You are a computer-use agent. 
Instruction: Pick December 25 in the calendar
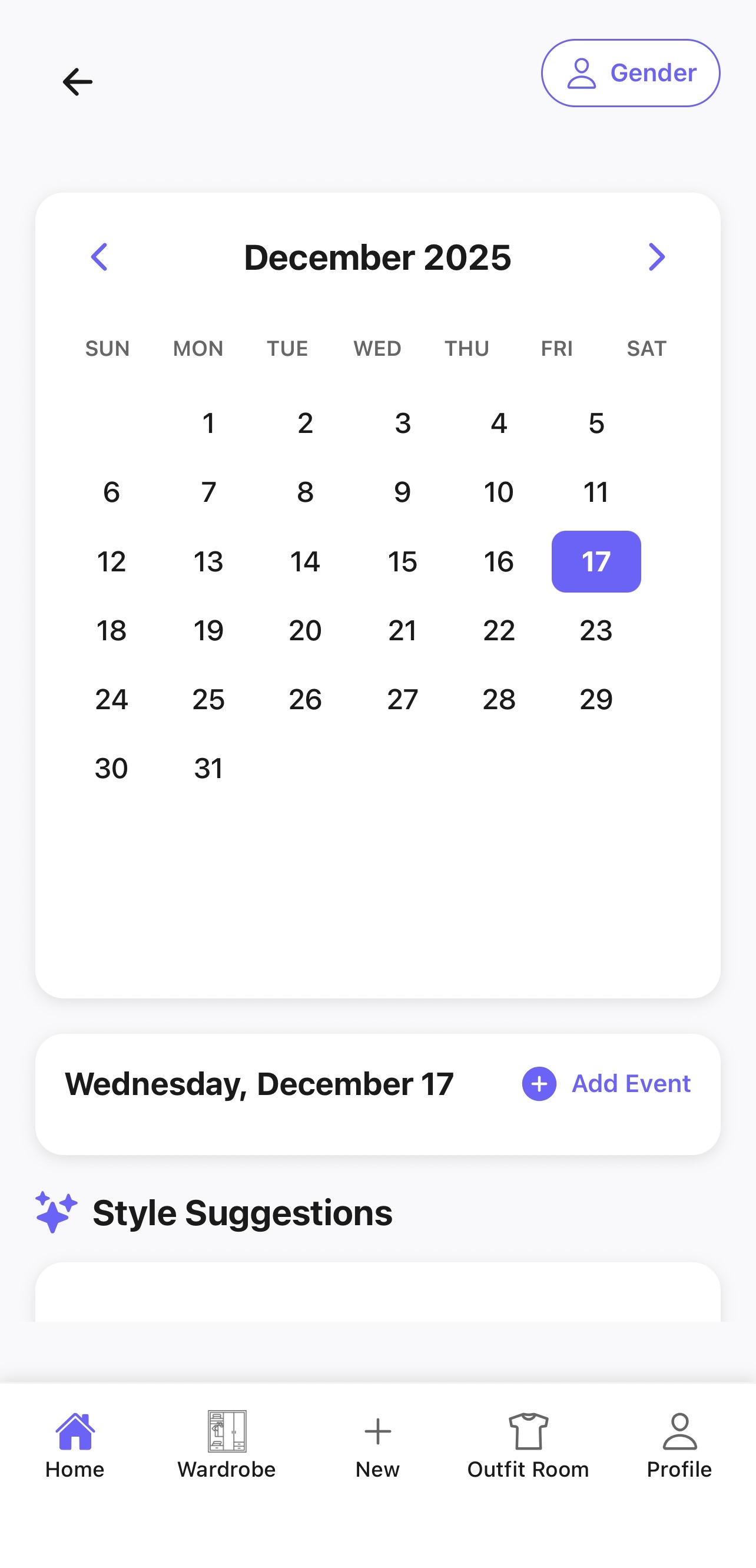pyautogui.click(x=208, y=699)
